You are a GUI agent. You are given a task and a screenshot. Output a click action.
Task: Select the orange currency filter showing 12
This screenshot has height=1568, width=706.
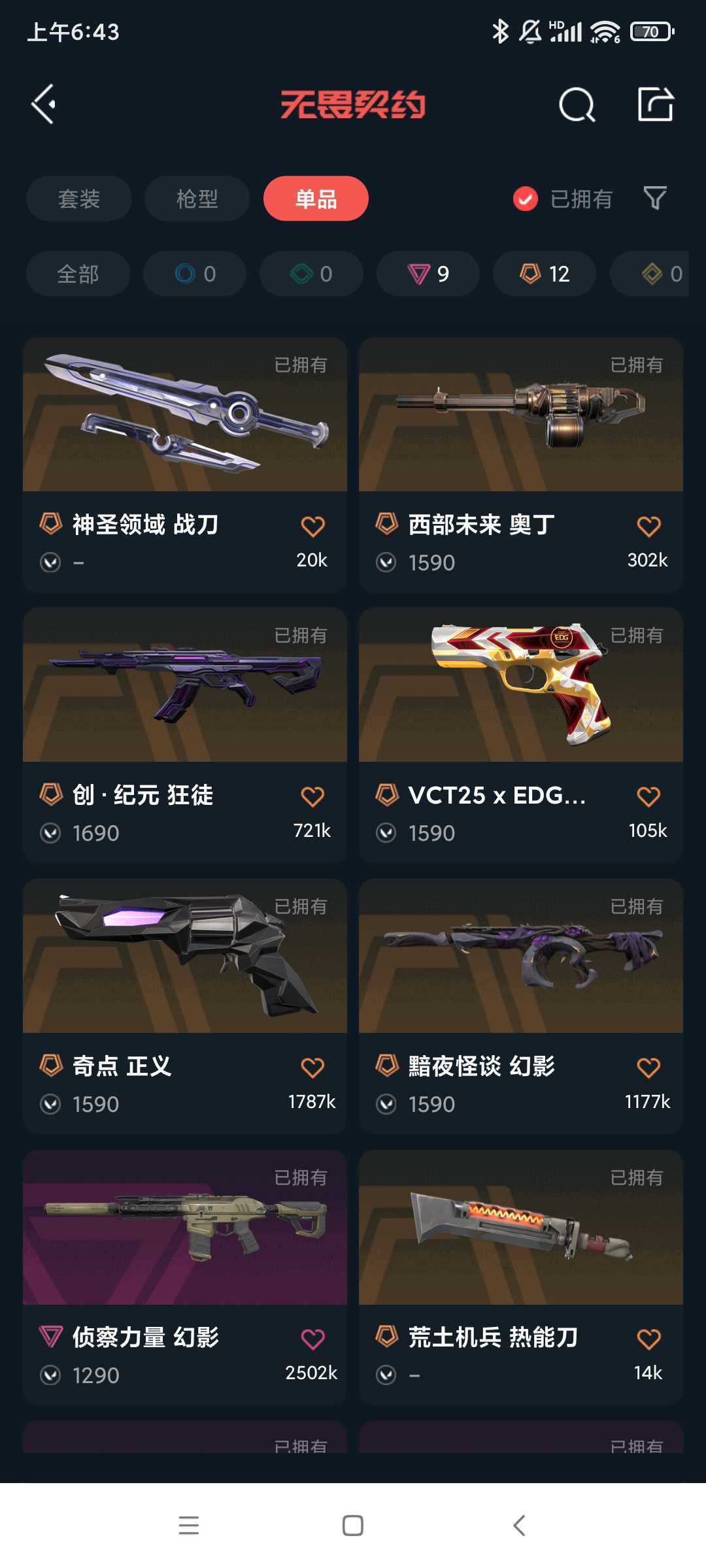543,274
